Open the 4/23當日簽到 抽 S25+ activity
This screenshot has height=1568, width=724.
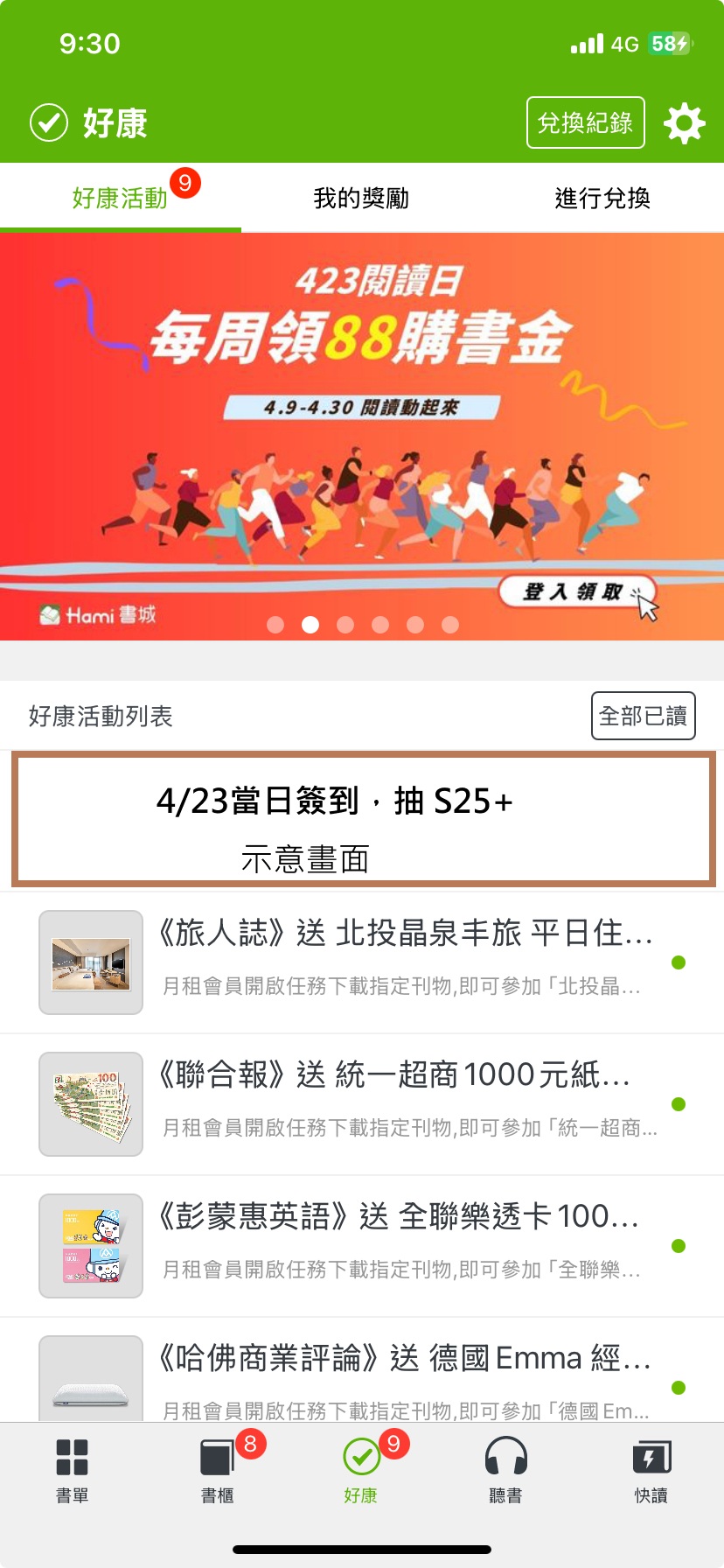(x=362, y=819)
